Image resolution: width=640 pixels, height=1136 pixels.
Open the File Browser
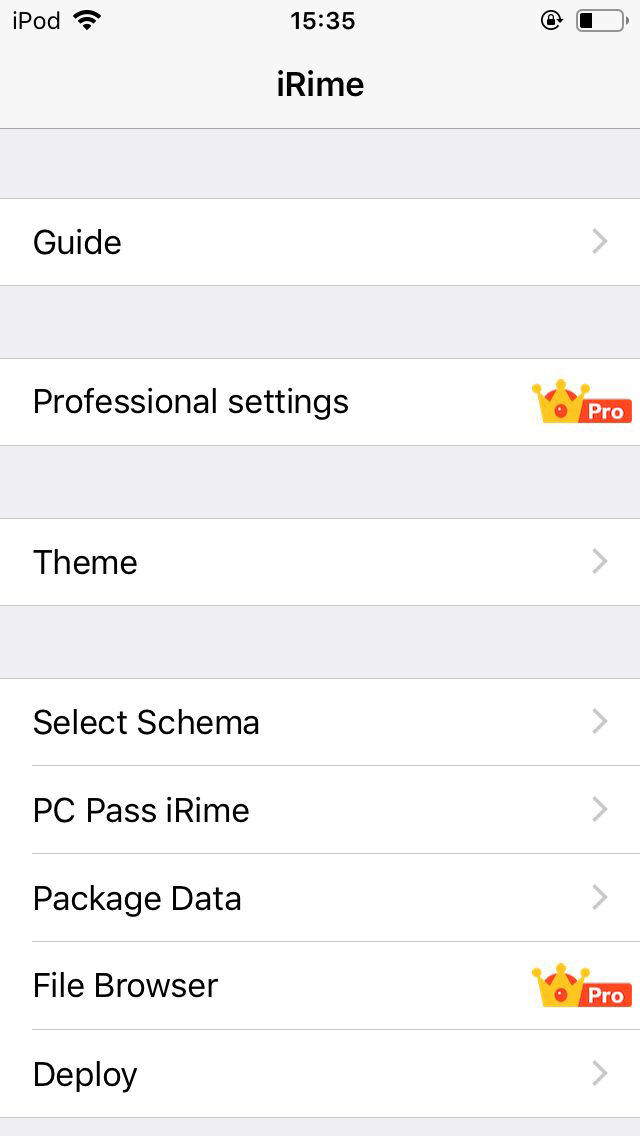(320, 986)
